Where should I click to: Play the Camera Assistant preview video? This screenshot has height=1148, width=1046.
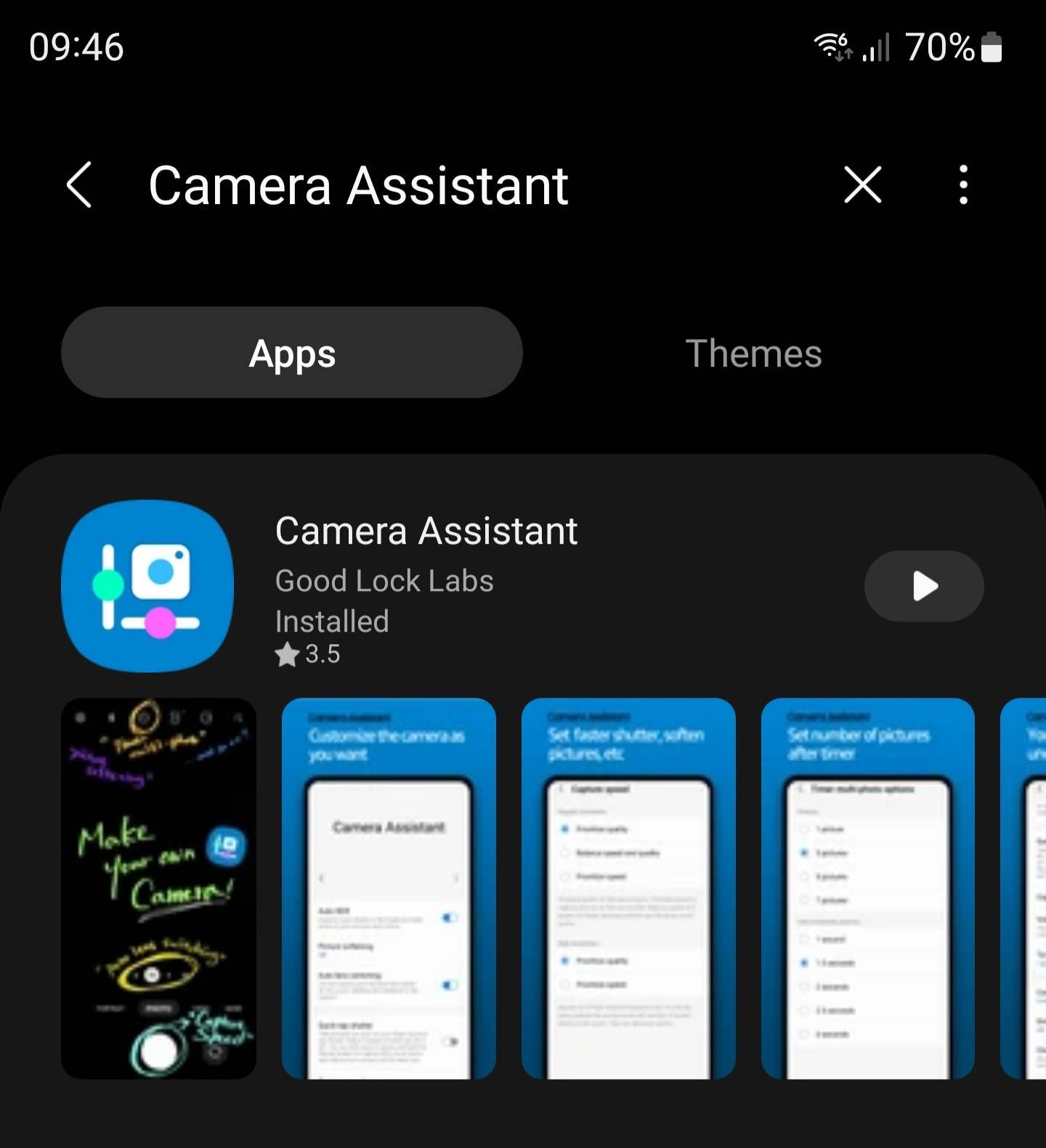point(923,586)
